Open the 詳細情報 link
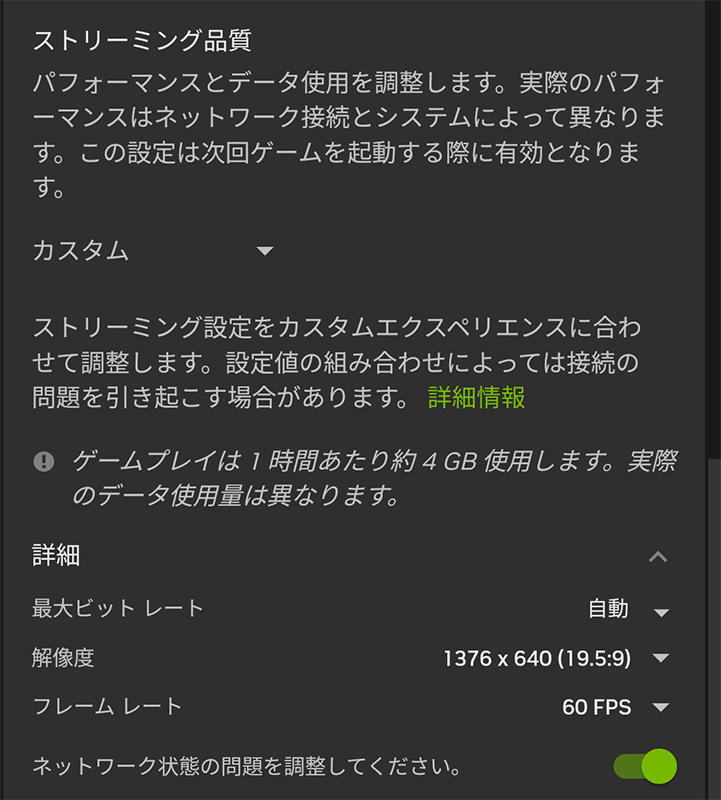 tap(476, 397)
